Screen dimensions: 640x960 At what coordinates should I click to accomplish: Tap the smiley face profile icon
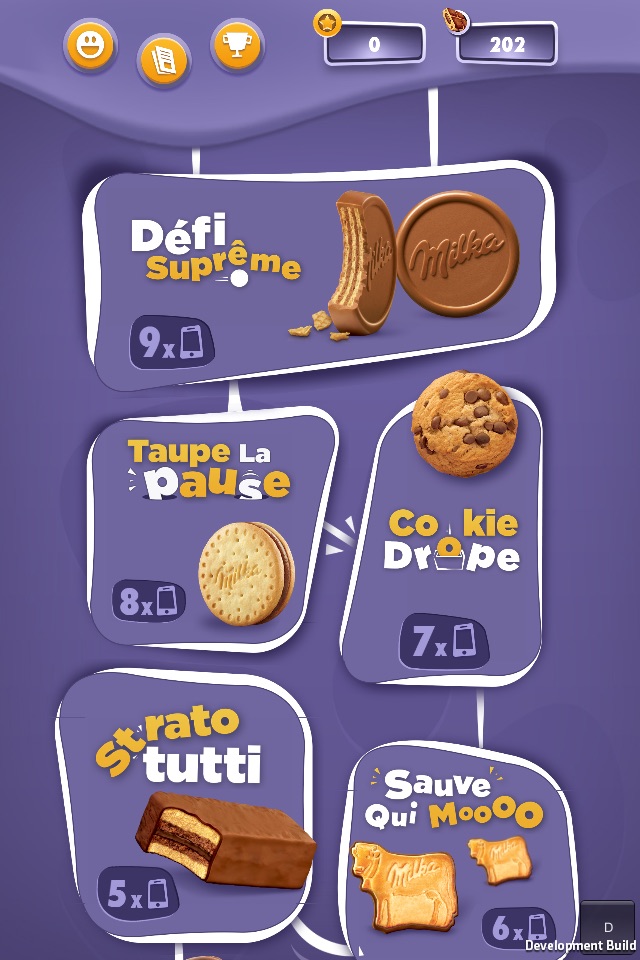(x=92, y=45)
